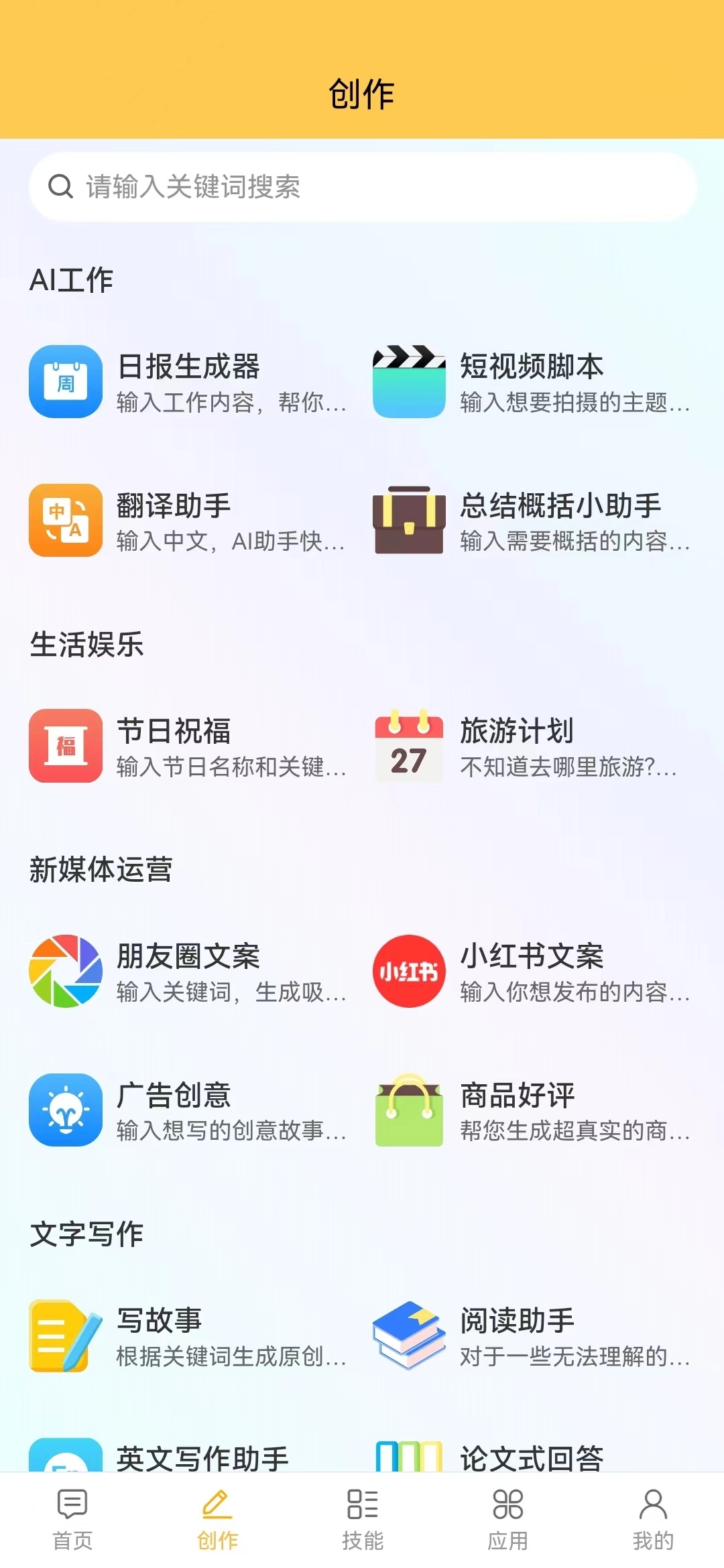The width and height of the screenshot is (724, 1568).
Task: Launch 翻译助手 translation assistant
Action: [x=188, y=521]
